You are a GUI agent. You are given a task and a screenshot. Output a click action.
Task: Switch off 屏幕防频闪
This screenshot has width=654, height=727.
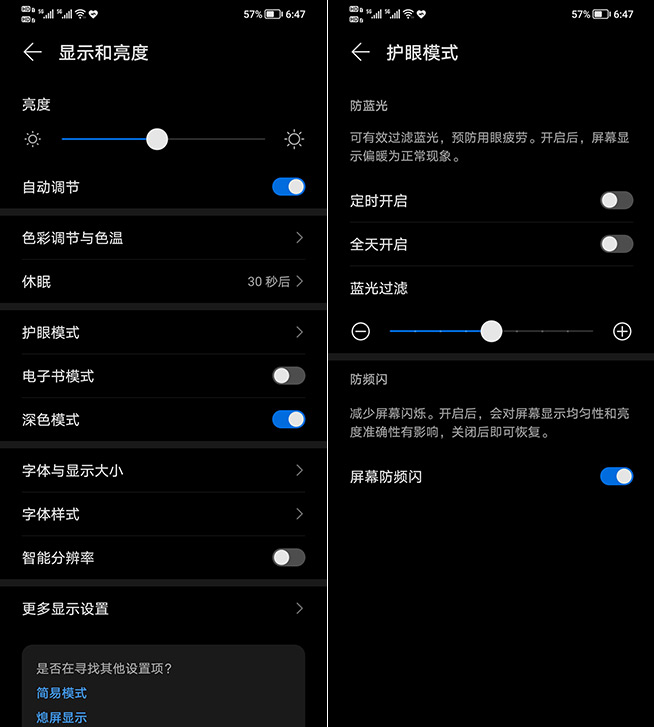[616, 476]
